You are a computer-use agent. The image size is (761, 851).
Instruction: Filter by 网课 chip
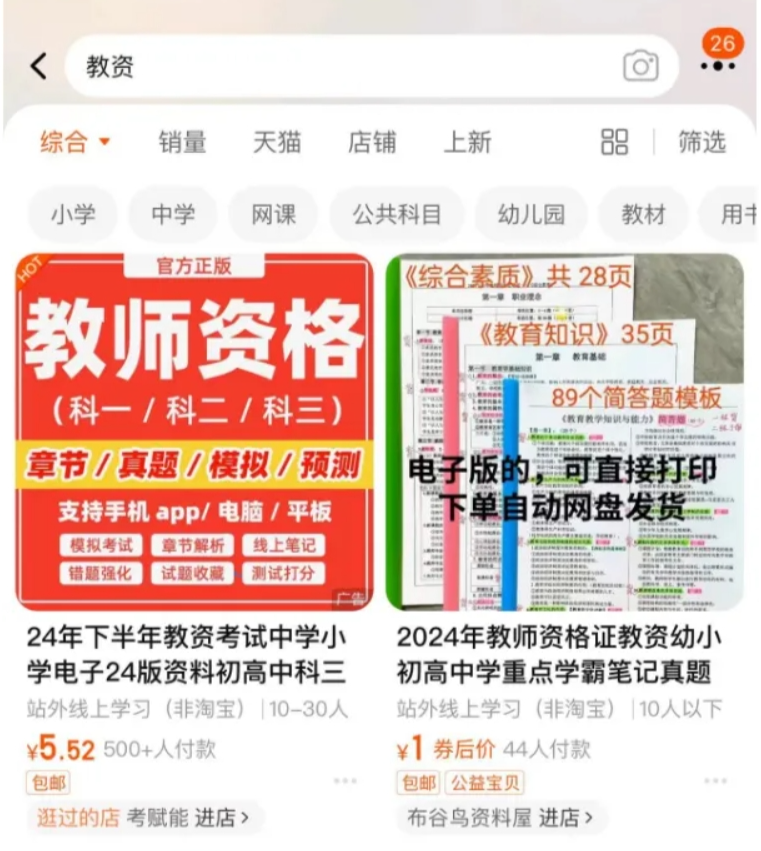(273, 214)
